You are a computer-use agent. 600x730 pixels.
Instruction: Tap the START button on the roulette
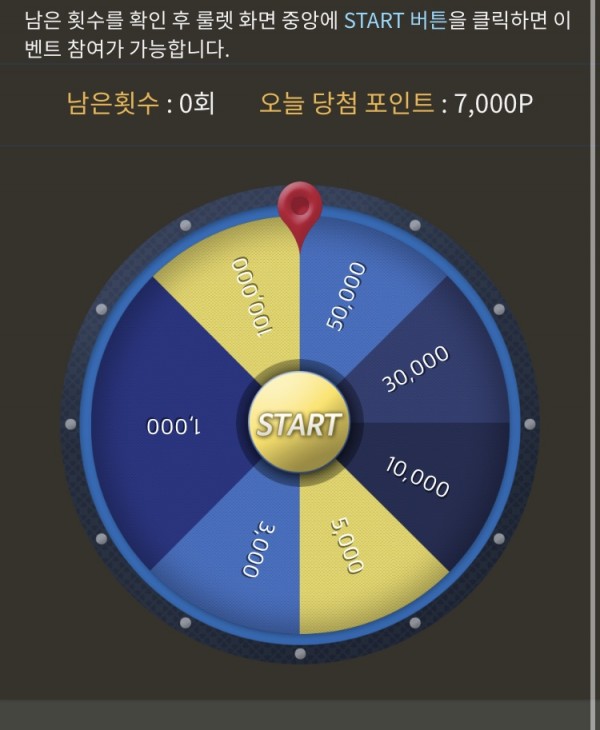point(299,424)
